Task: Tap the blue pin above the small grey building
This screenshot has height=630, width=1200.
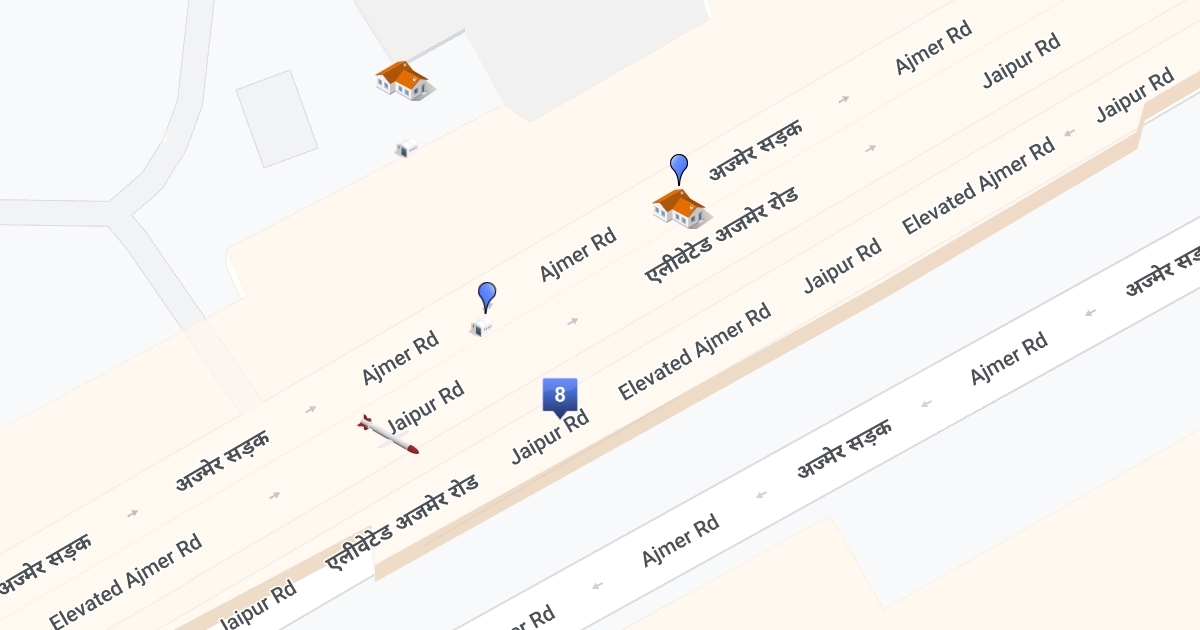Action: tap(487, 297)
